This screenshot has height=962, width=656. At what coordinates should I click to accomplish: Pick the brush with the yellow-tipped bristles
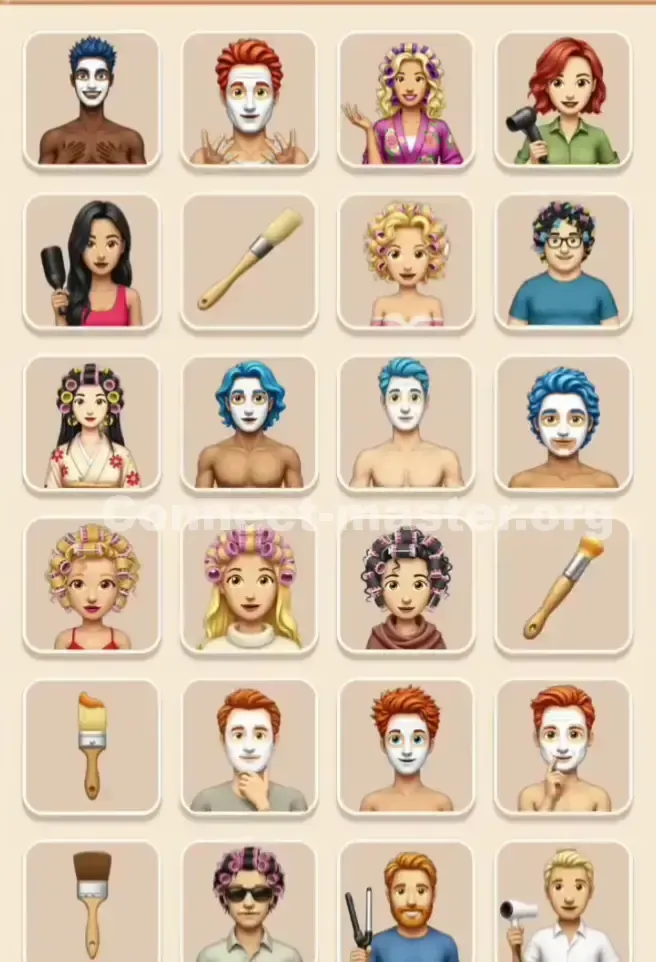point(563,586)
